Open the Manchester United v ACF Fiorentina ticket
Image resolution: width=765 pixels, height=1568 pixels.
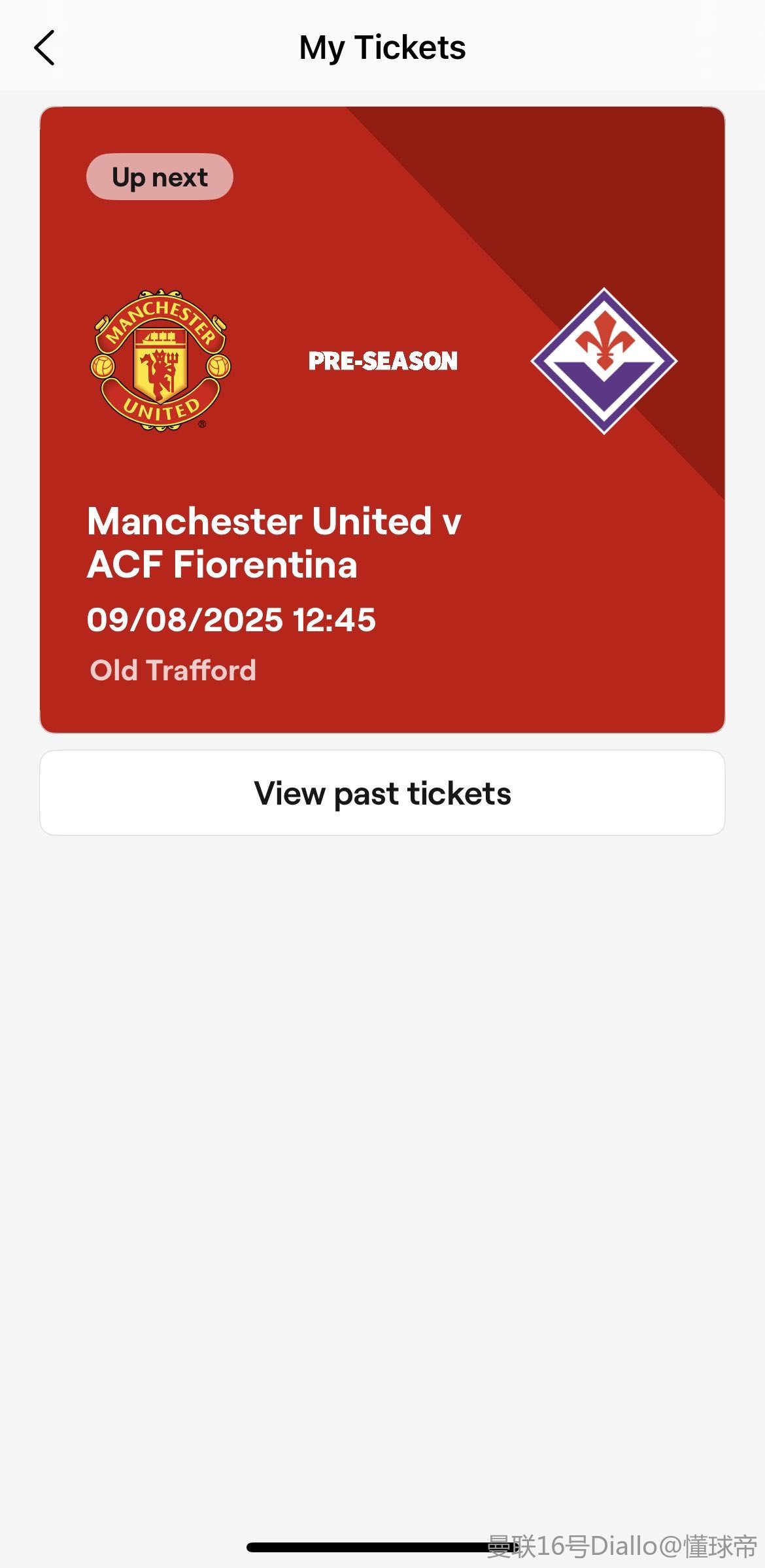382,419
